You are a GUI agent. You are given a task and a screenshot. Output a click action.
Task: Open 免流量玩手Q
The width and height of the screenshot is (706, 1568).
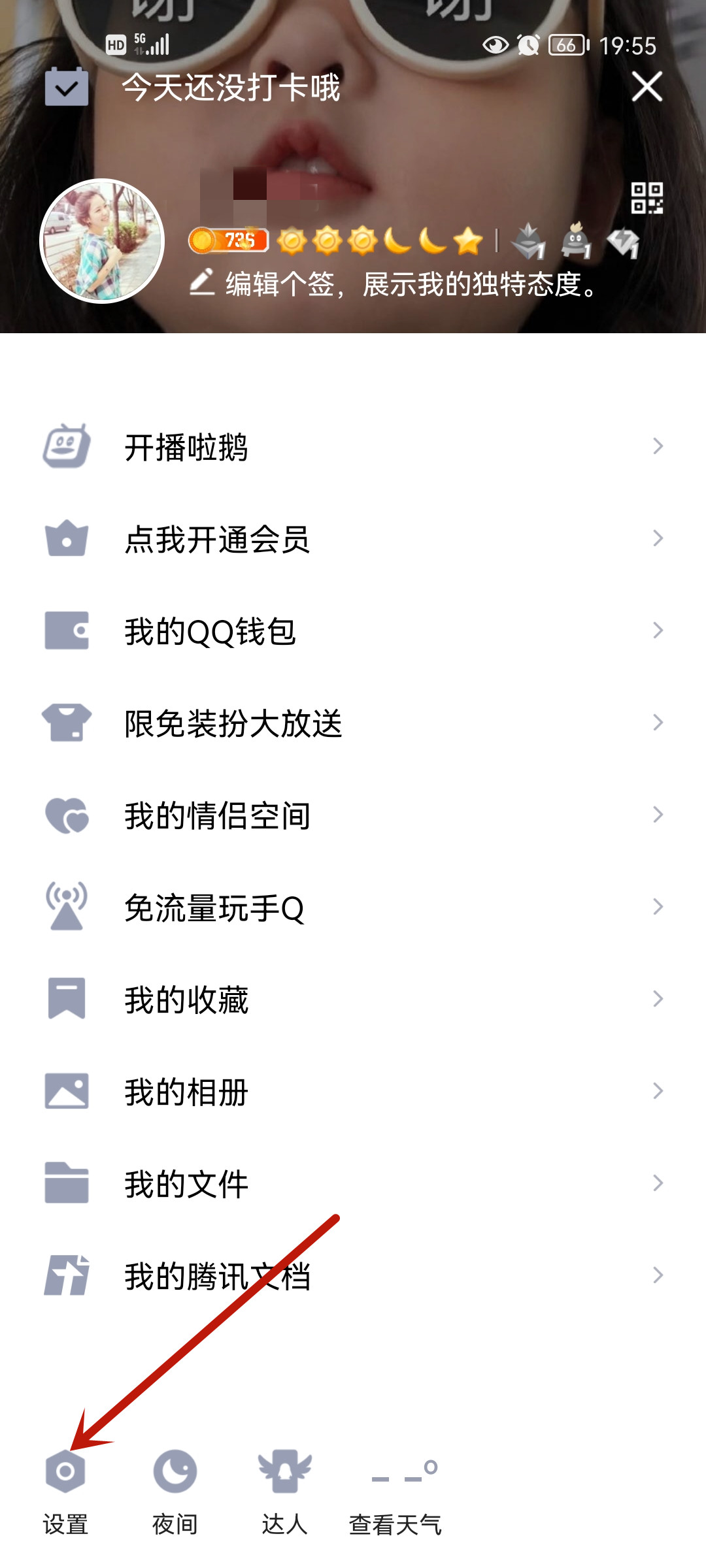[x=353, y=907]
